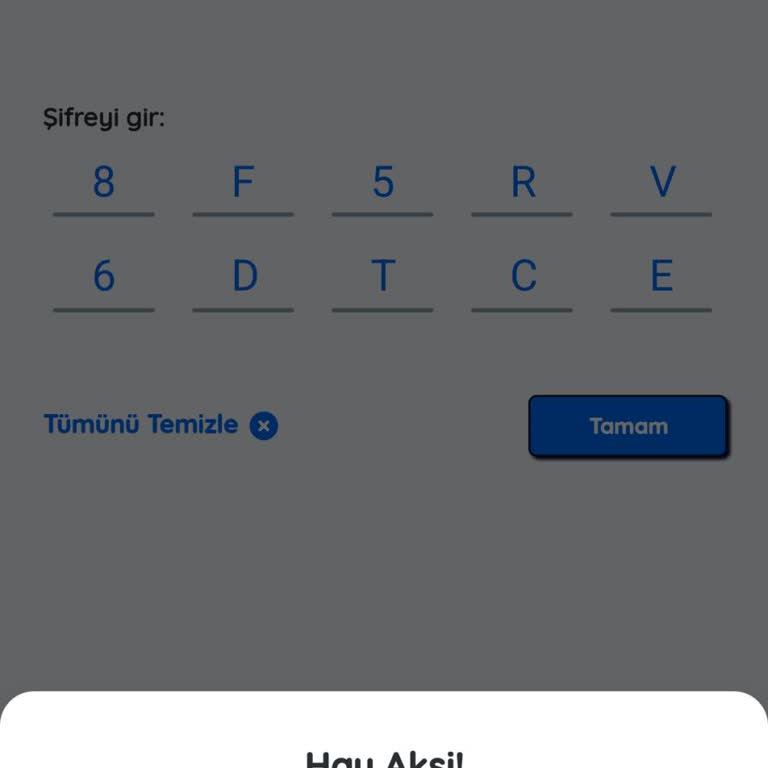This screenshot has width=768, height=768.
Task: Select the password field with letter R
Action: 522,184
